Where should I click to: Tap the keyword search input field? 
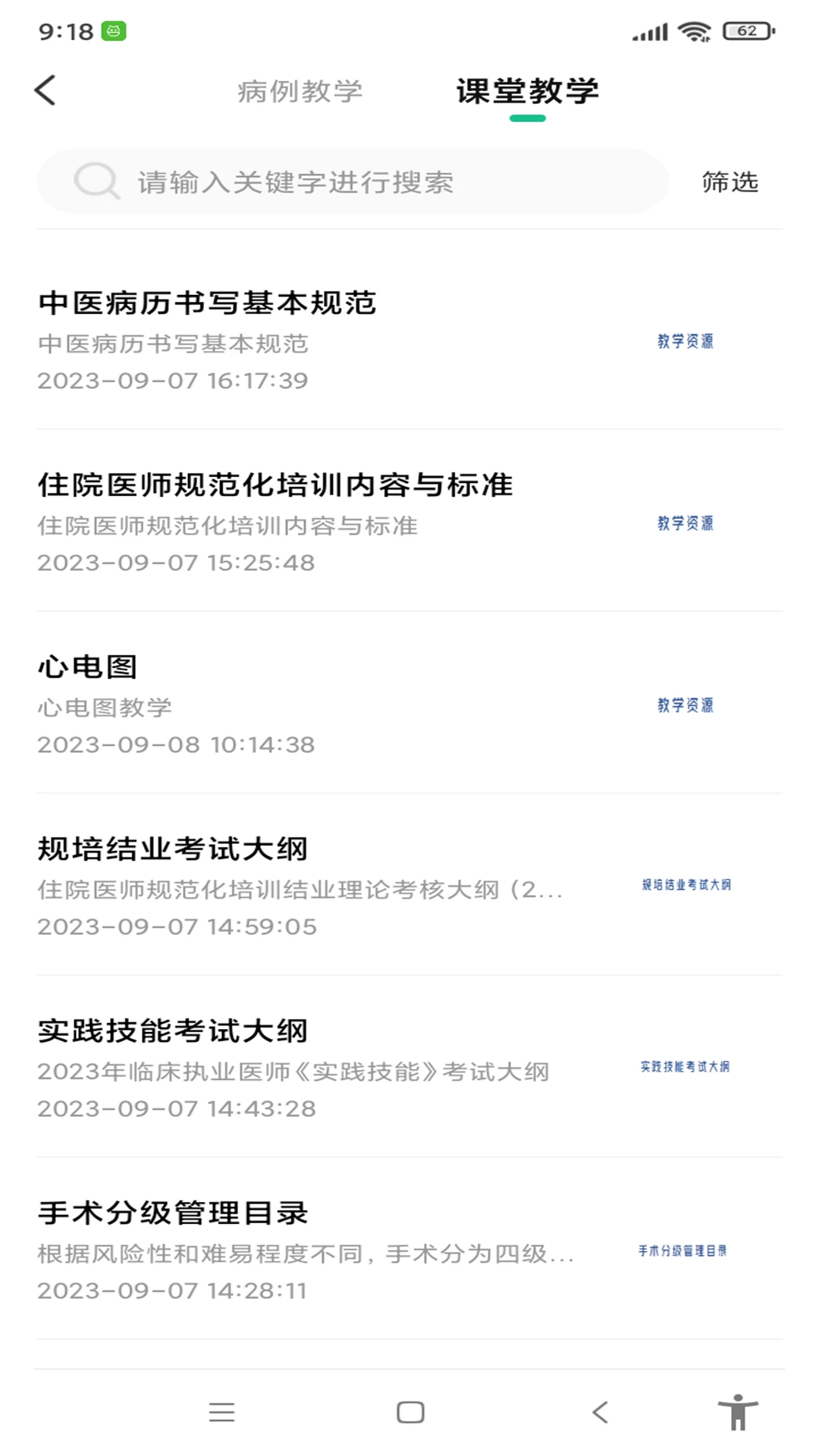(x=341, y=180)
